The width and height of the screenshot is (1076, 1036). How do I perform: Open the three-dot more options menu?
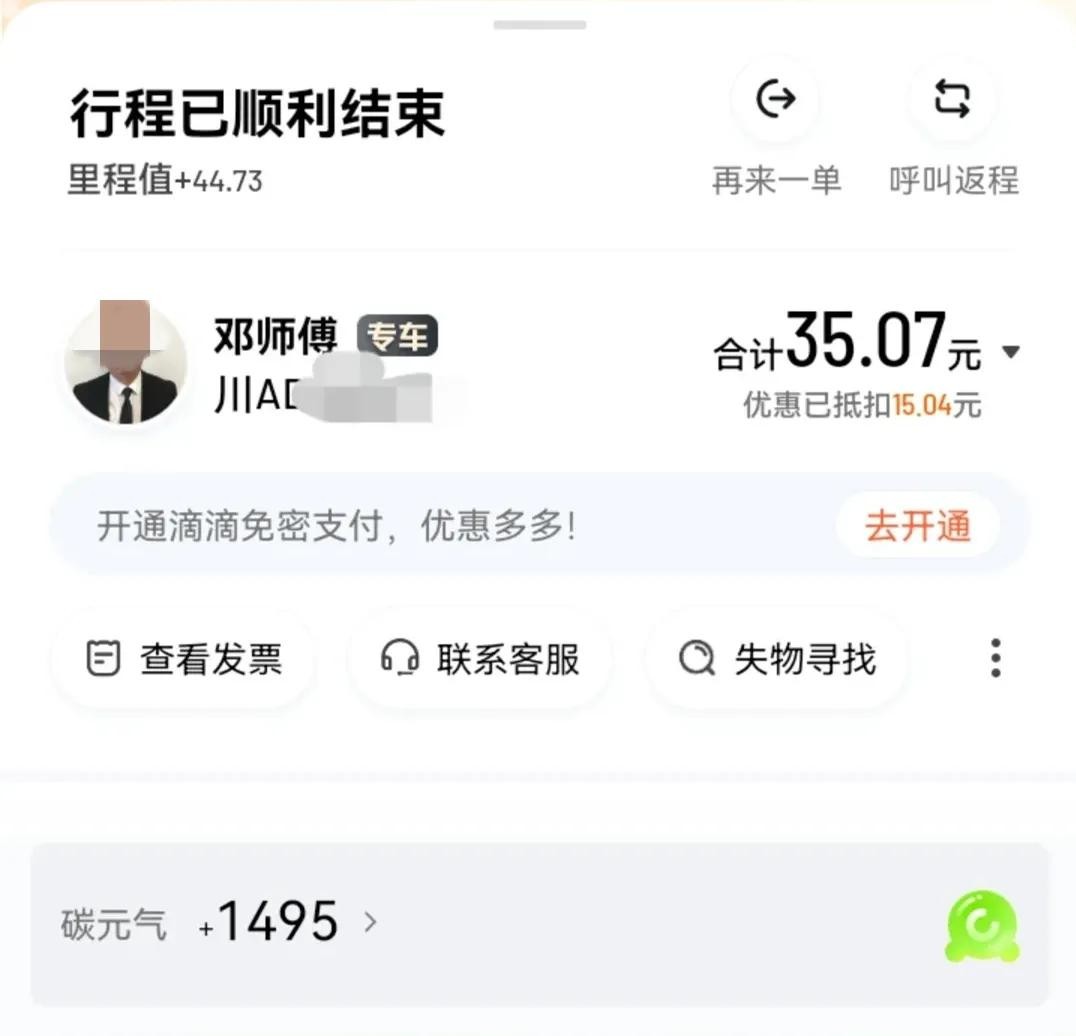[995, 659]
